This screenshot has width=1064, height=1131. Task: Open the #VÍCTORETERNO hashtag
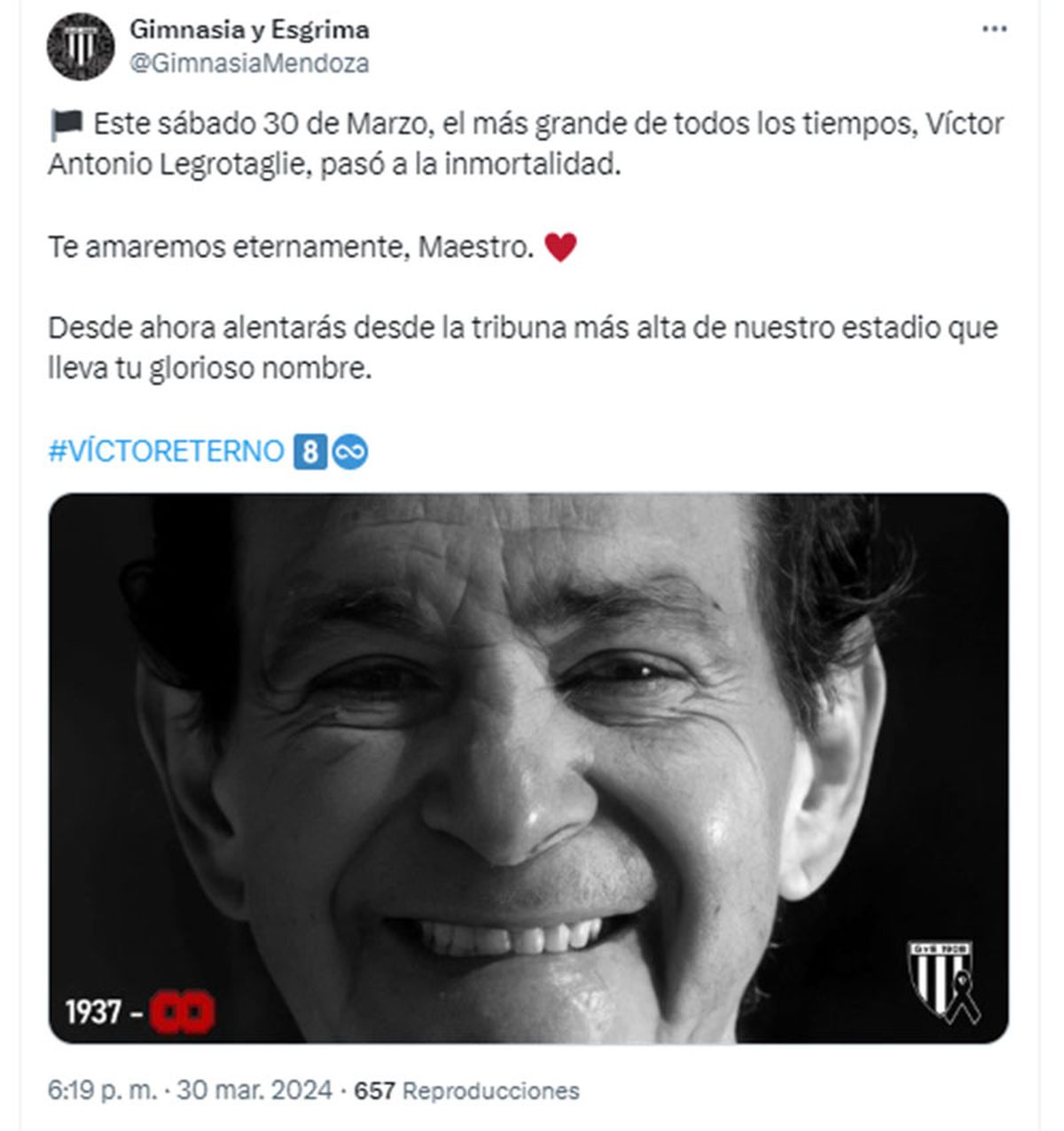[x=166, y=451]
